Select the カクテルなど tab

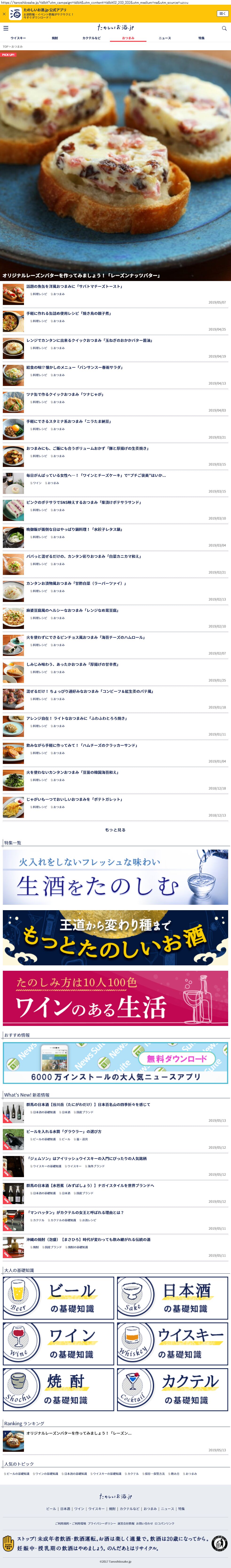(91, 38)
